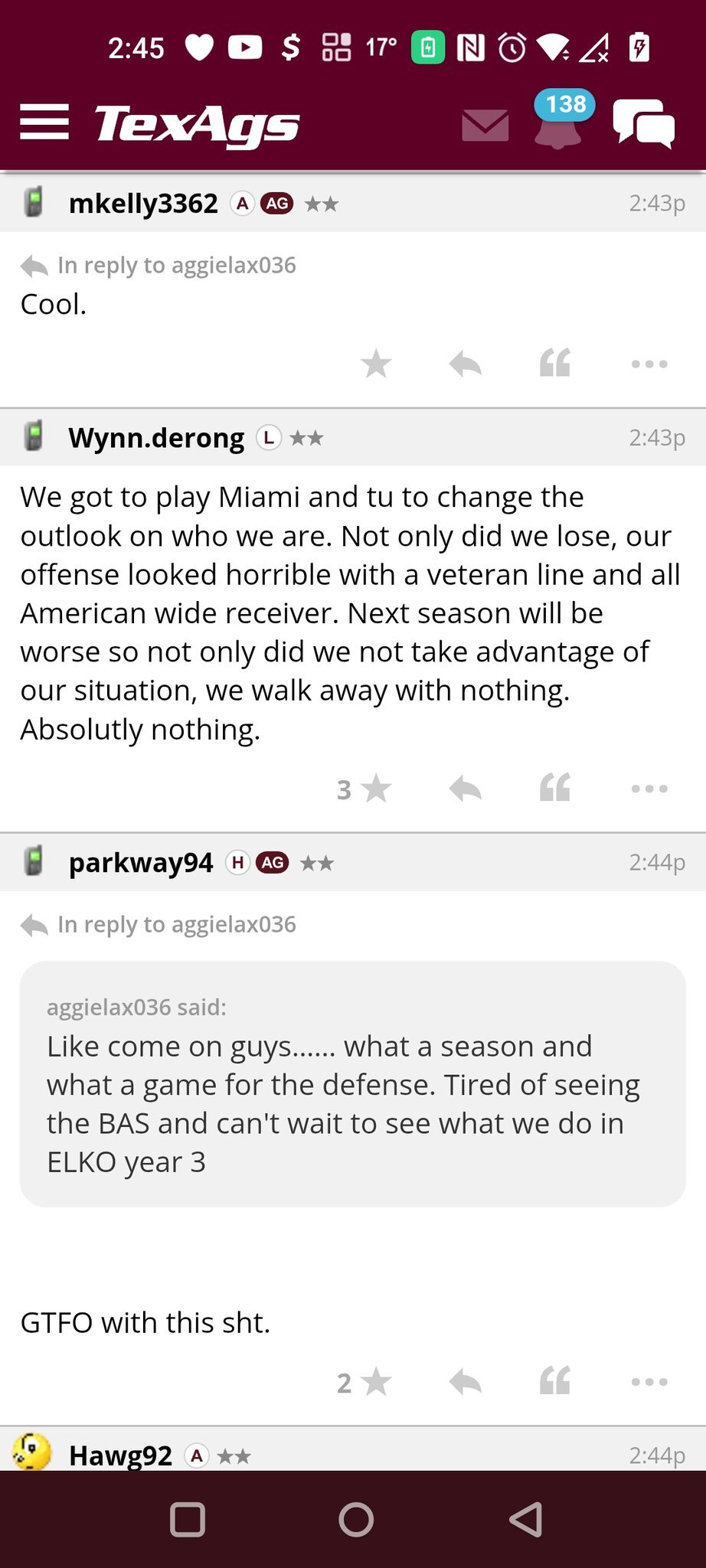This screenshot has height=1568, width=706.
Task: Quote mkelly3362's post
Action: 555,364
